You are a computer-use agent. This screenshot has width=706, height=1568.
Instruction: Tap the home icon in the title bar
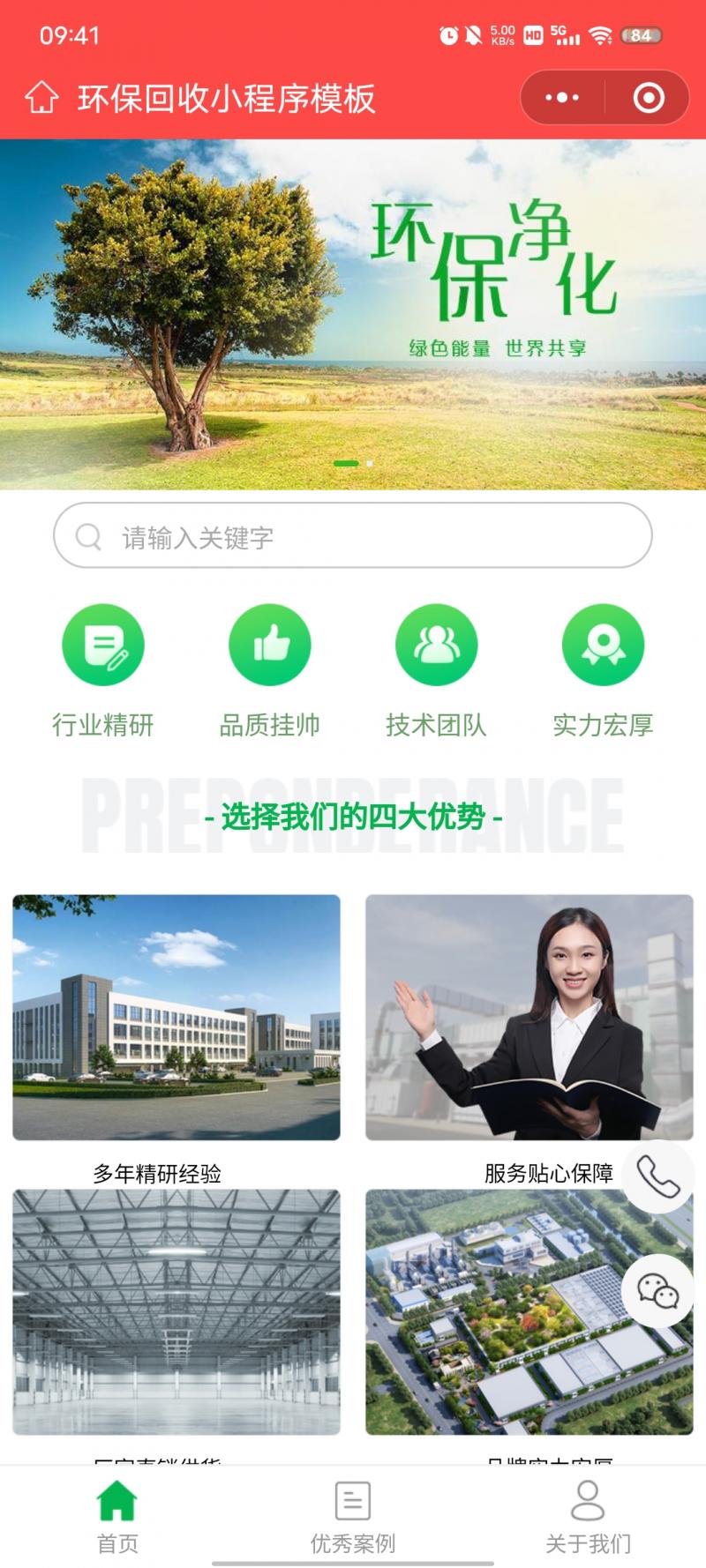pyautogui.click(x=41, y=98)
